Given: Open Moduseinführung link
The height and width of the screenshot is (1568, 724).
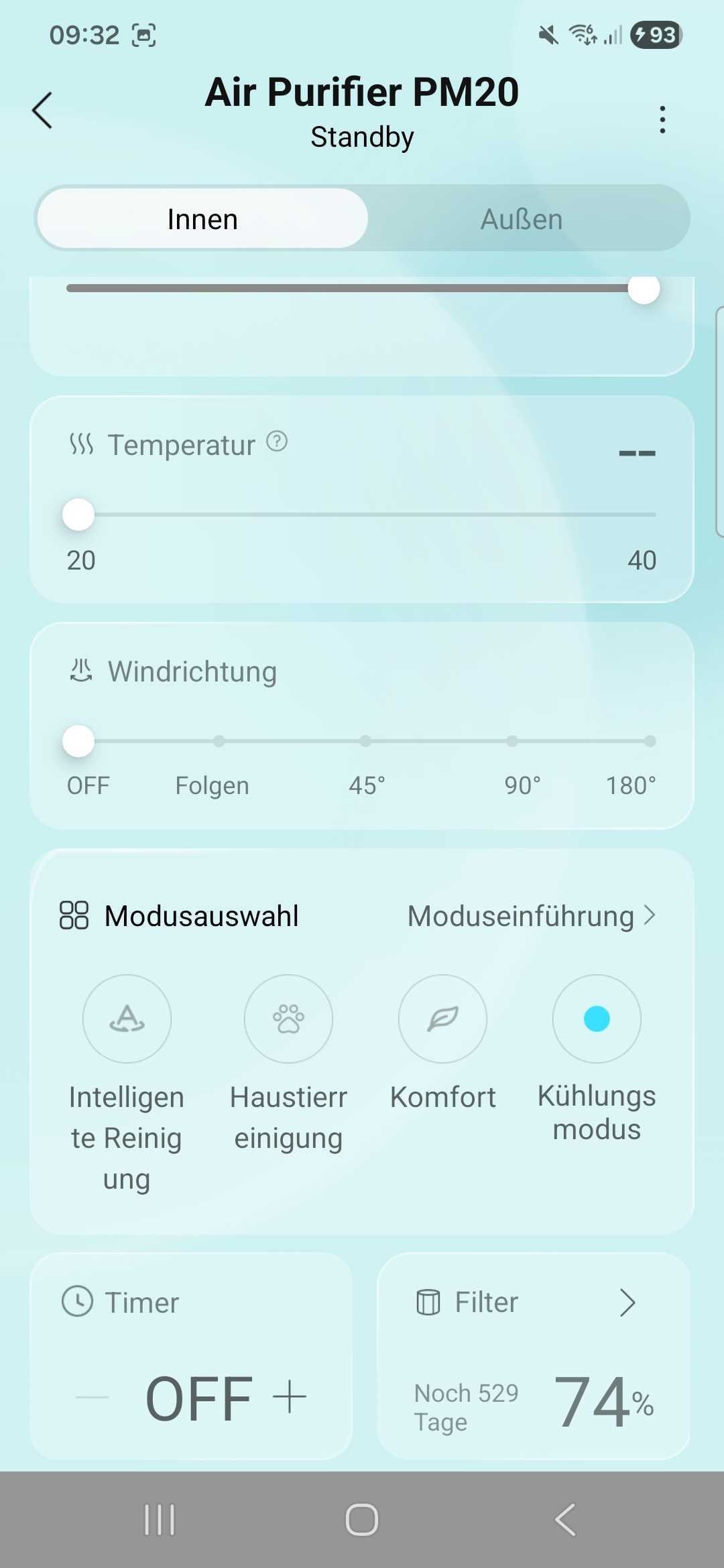Looking at the screenshot, I should tap(531, 916).
